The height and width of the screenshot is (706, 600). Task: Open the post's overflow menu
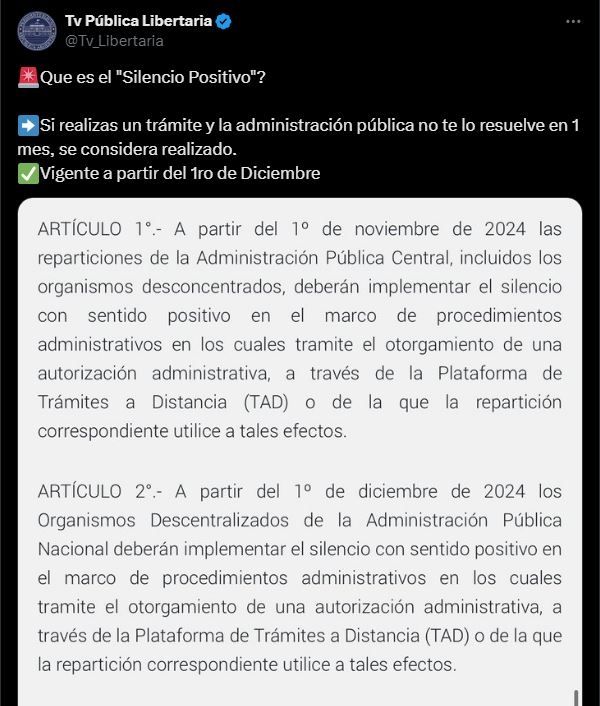pos(573,21)
